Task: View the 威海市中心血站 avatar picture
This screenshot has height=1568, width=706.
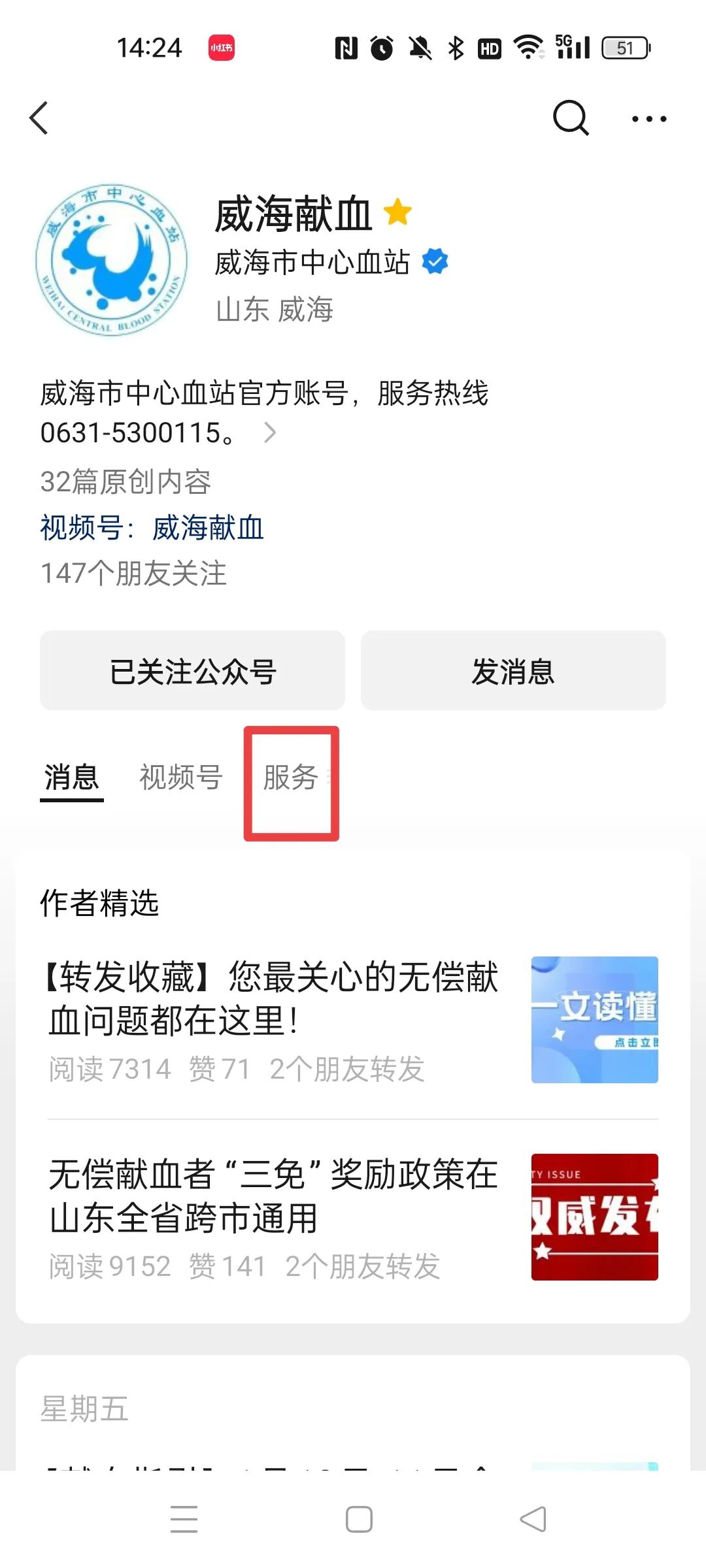Action: point(112,260)
